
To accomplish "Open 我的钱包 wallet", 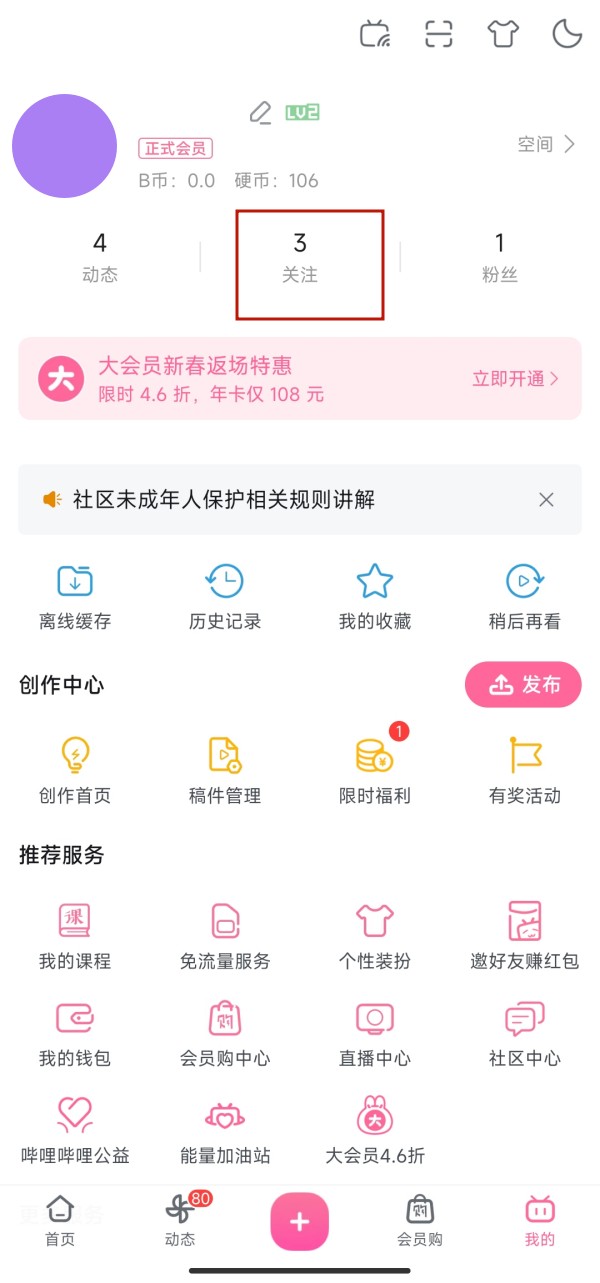I will [x=75, y=1033].
